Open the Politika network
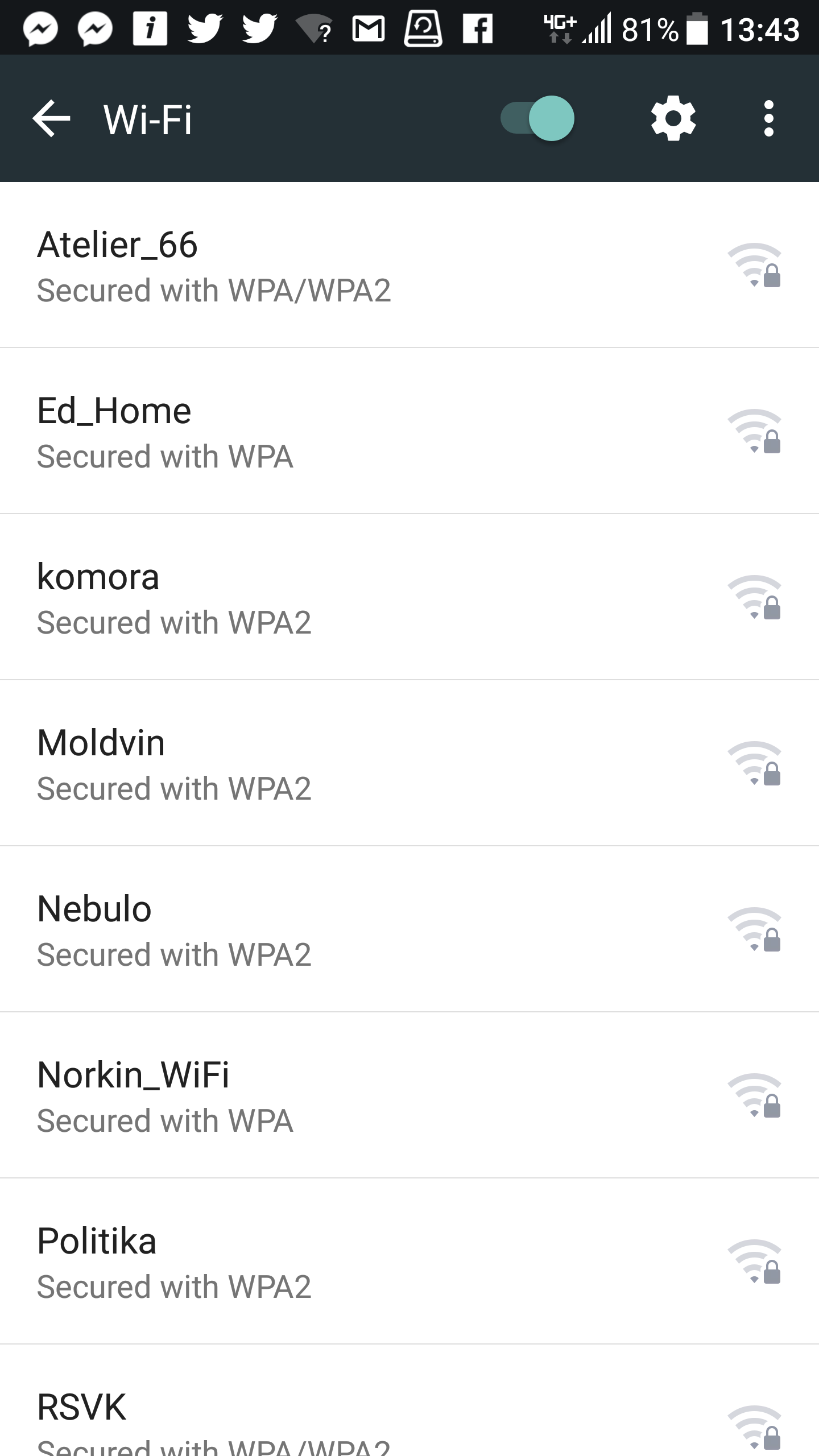 click(409, 1261)
